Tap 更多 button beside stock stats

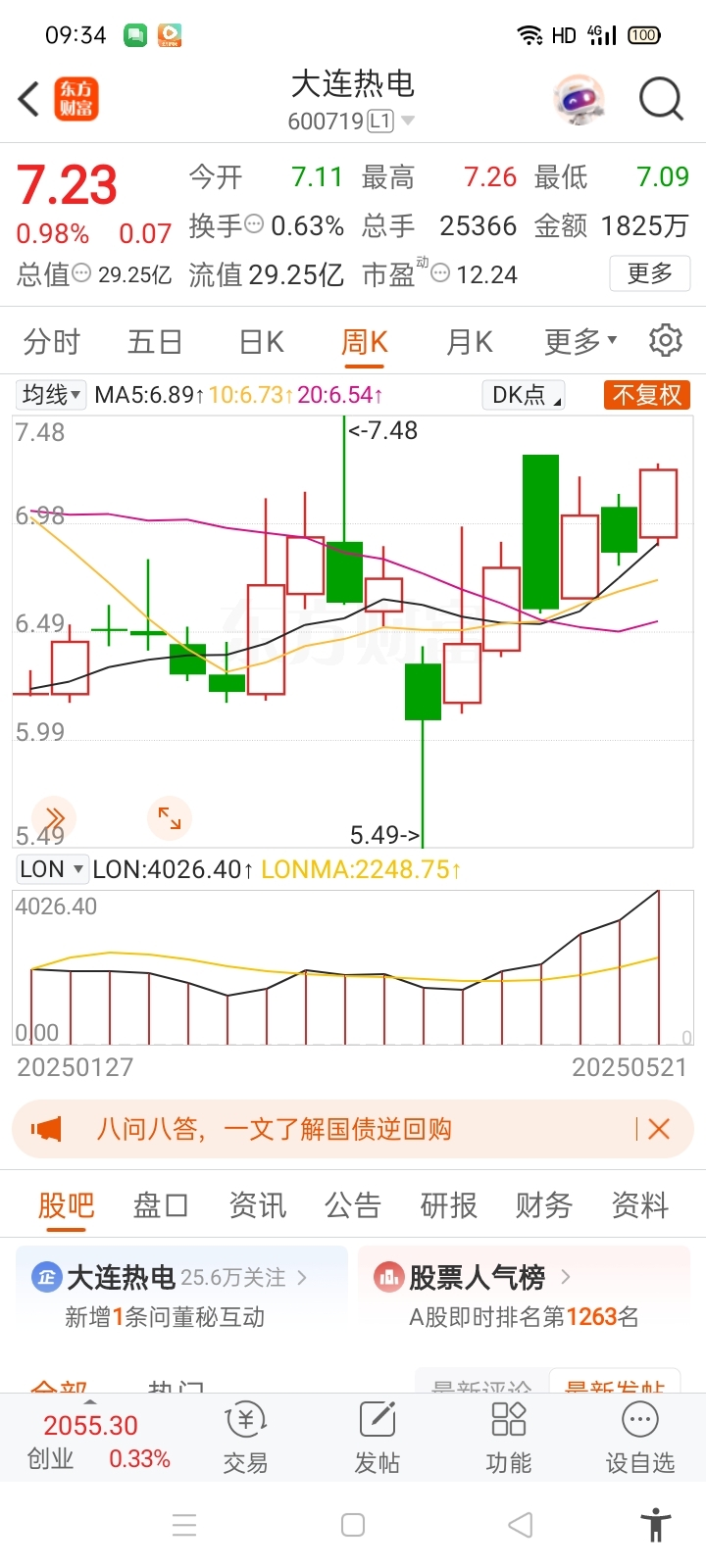(x=650, y=273)
